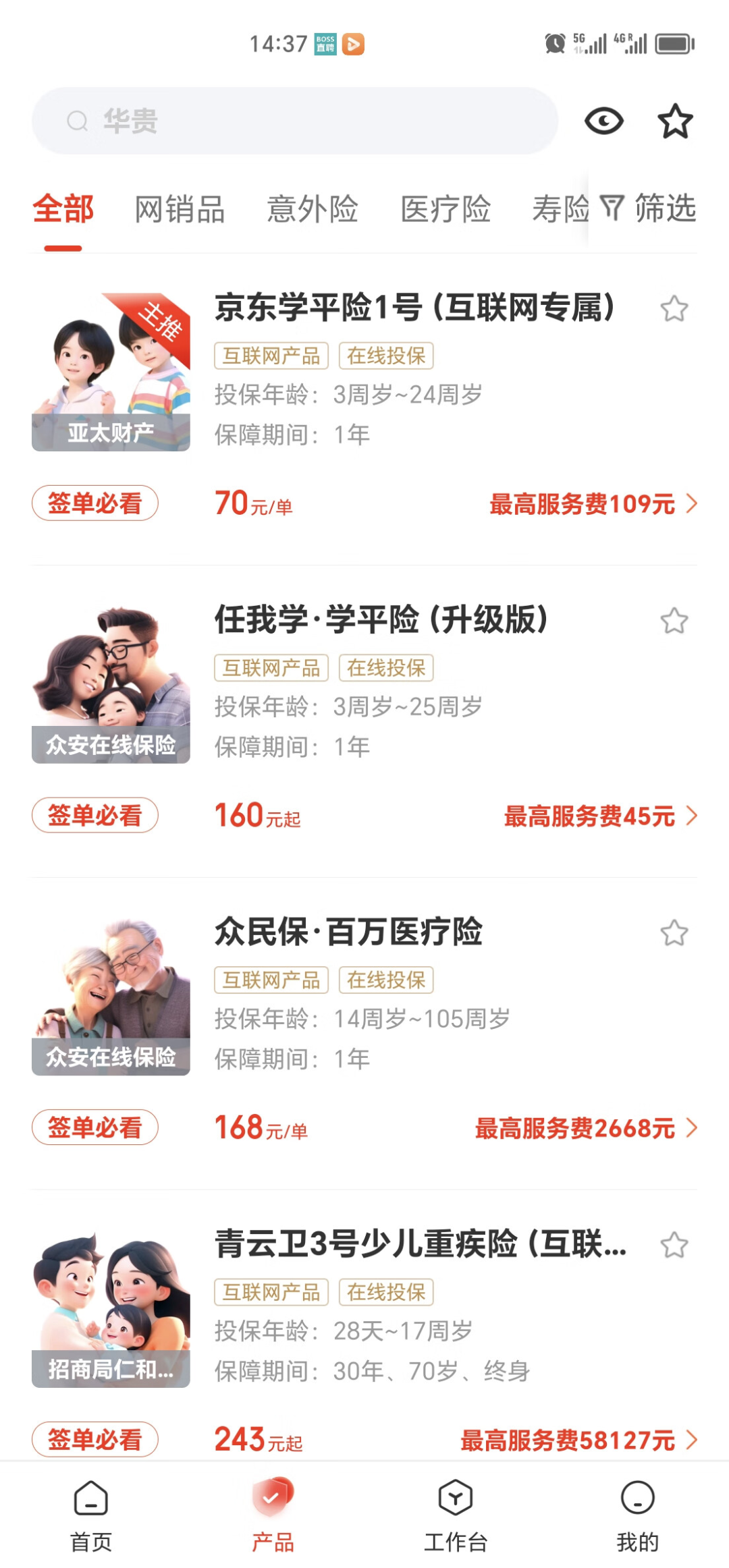729x1568 pixels.
Task: Tap 签单必看 under 京东学平险1号
Action: 95,503
